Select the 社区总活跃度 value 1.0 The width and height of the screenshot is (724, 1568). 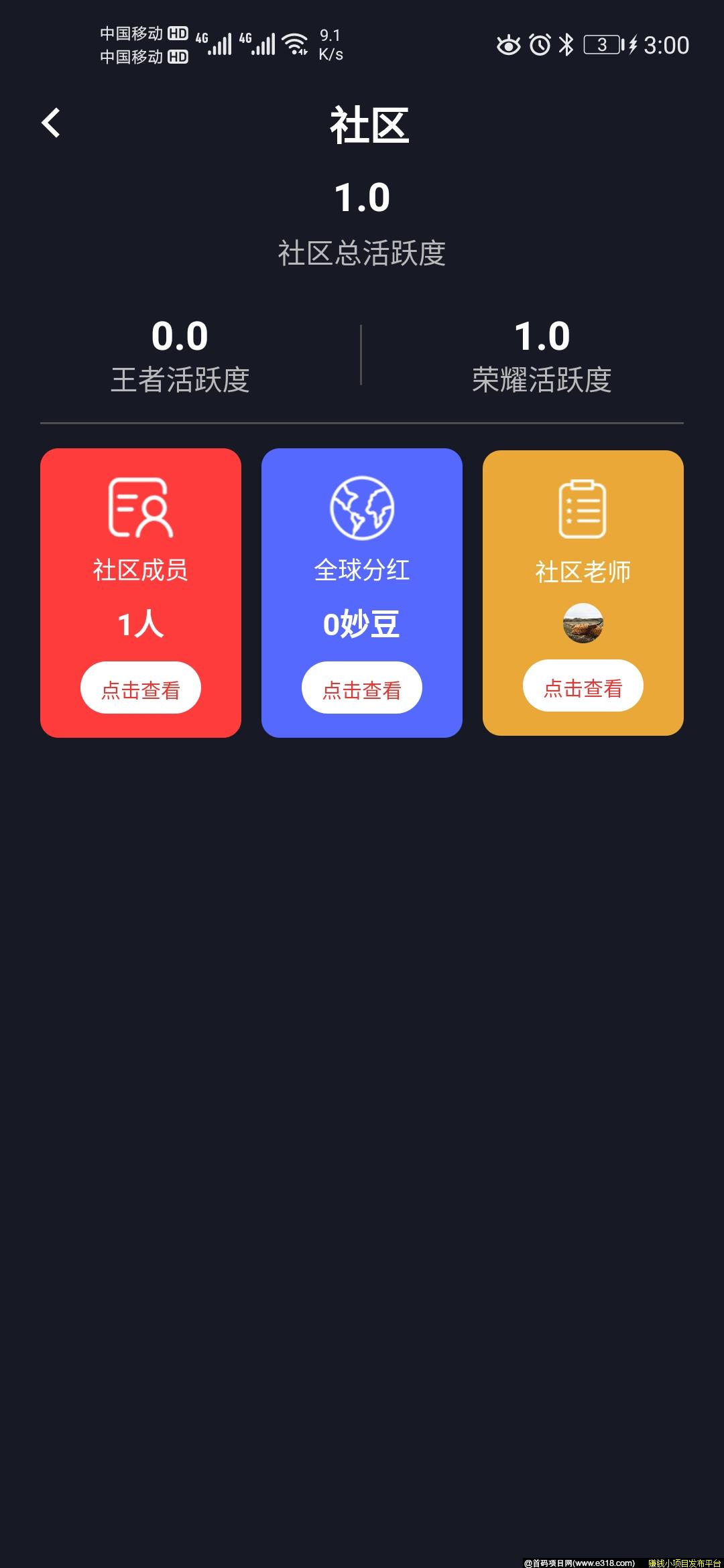362,198
